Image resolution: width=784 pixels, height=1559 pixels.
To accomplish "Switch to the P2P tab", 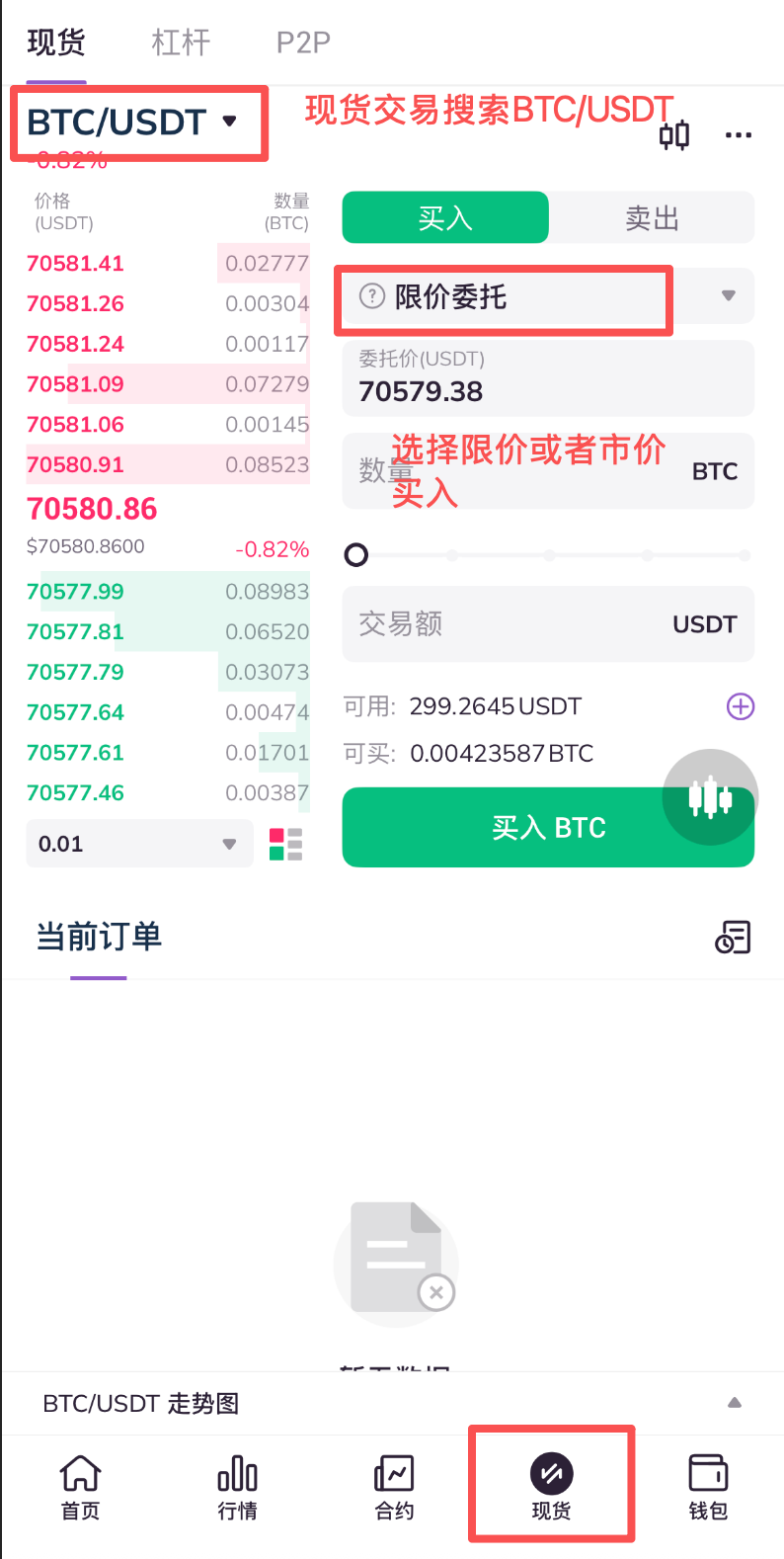I will [303, 42].
